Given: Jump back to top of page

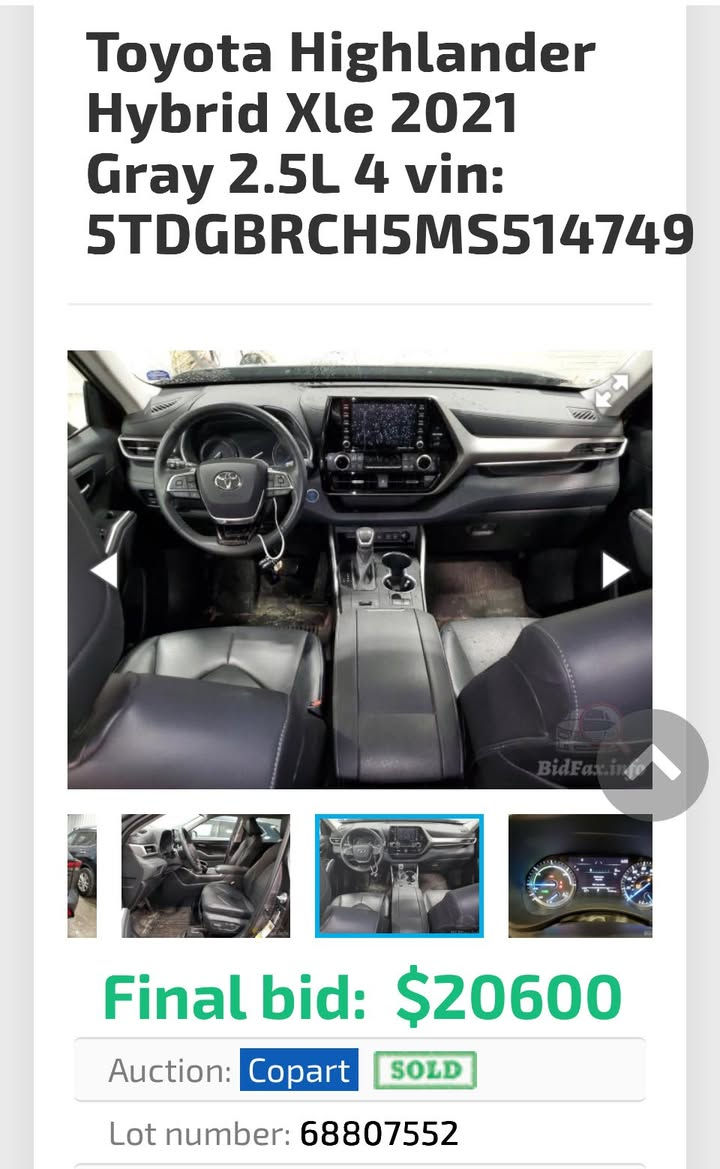Looking at the screenshot, I should (653, 766).
